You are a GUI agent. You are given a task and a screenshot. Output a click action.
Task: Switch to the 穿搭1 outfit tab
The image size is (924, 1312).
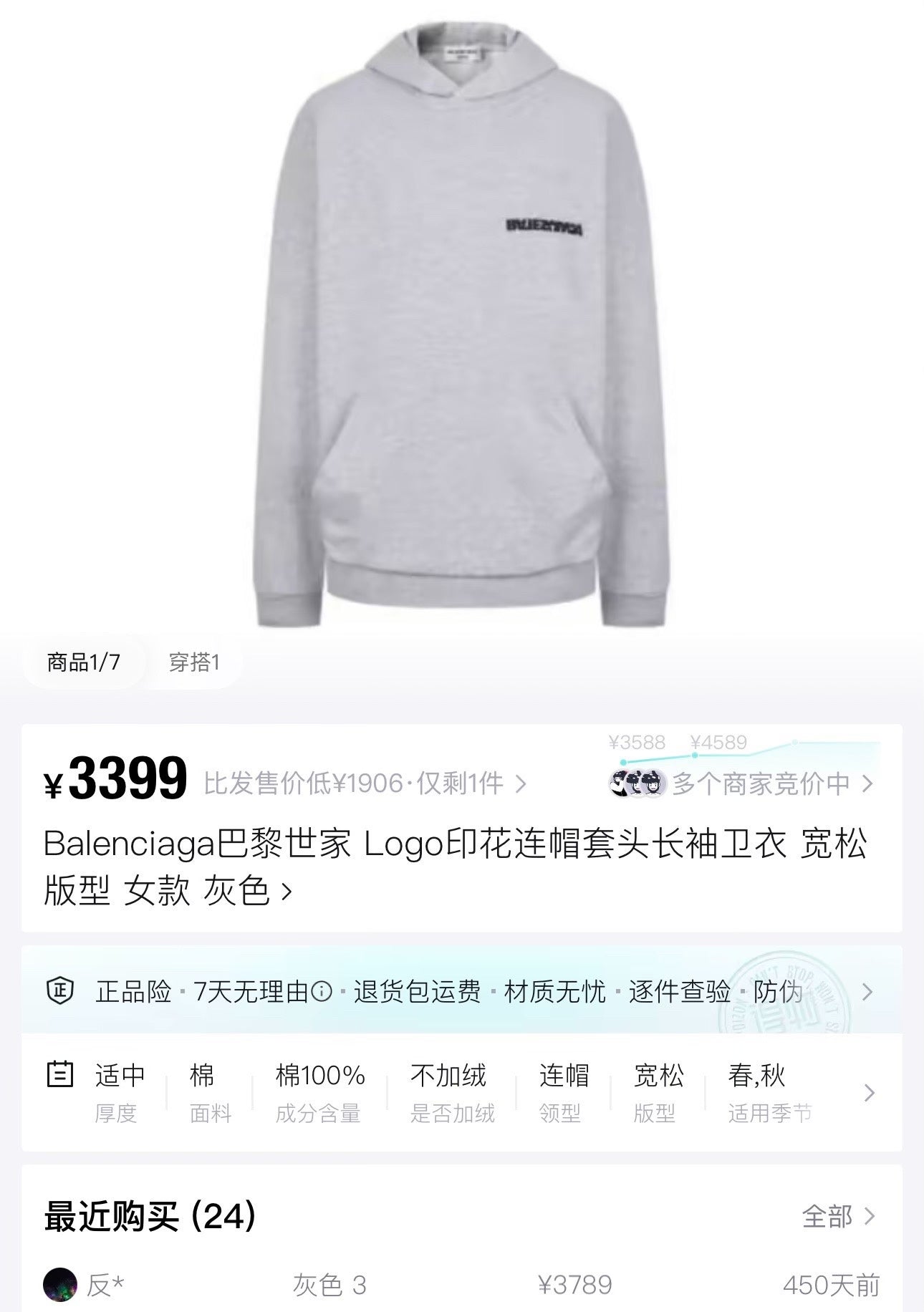click(194, 662)
